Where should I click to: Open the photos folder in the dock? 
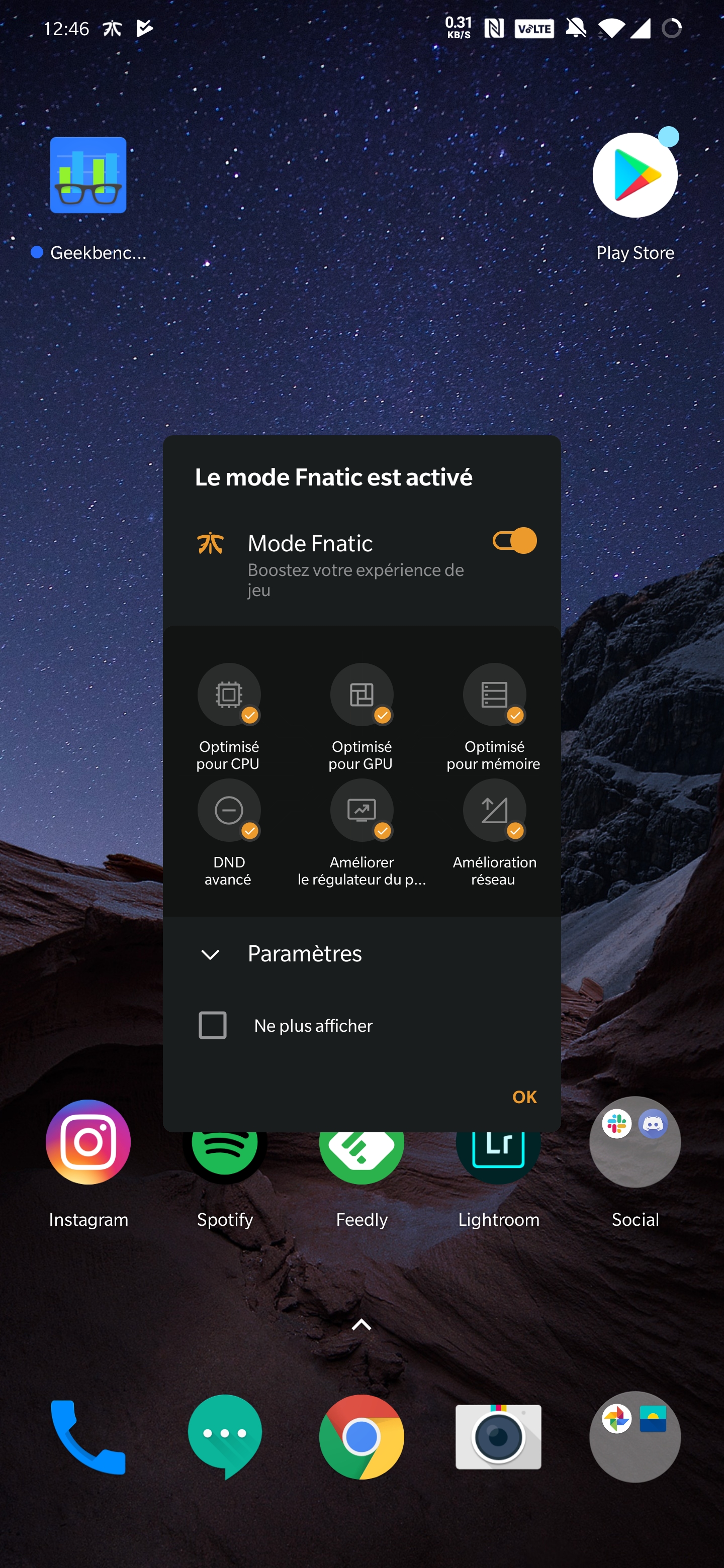(x=635, y=1437)
